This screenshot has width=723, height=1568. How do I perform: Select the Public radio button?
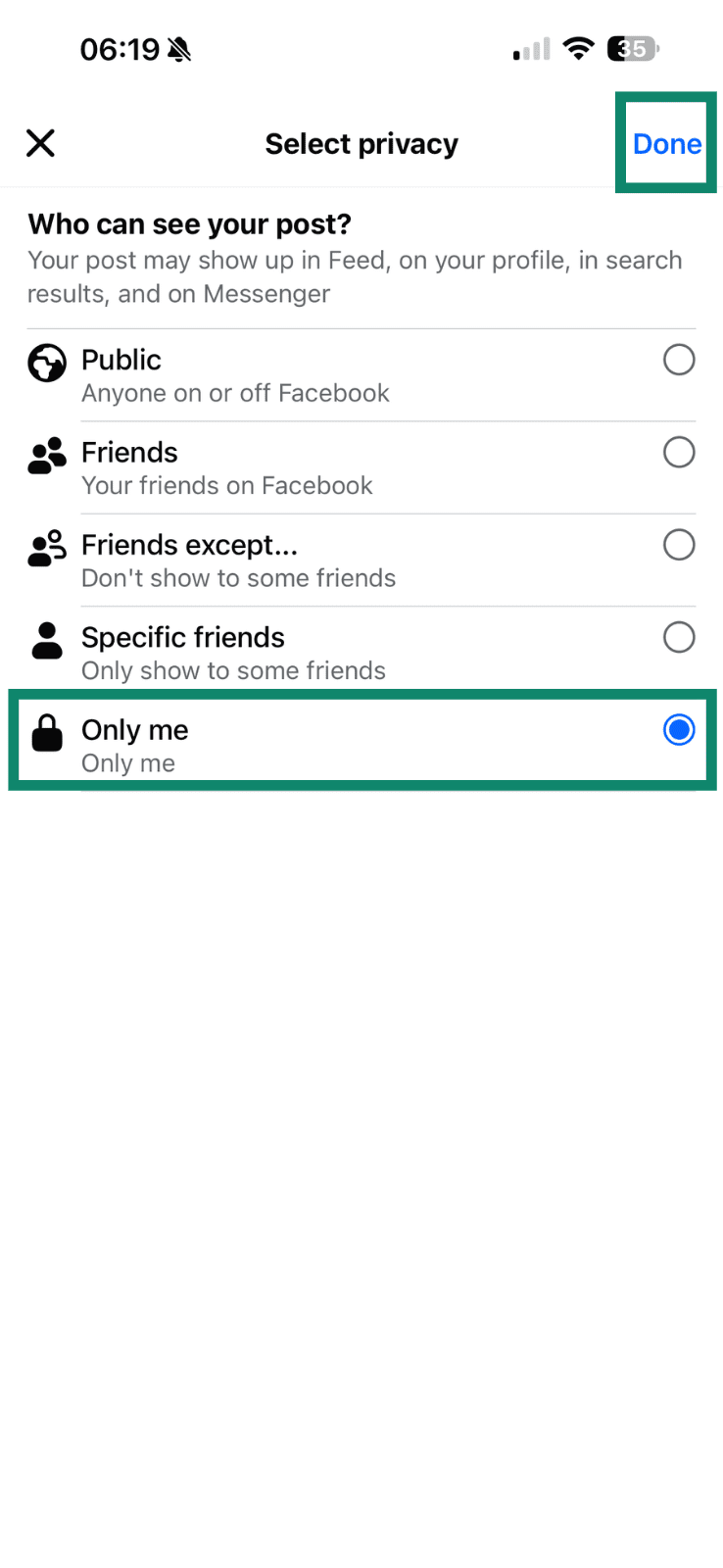tap(679, 360)
